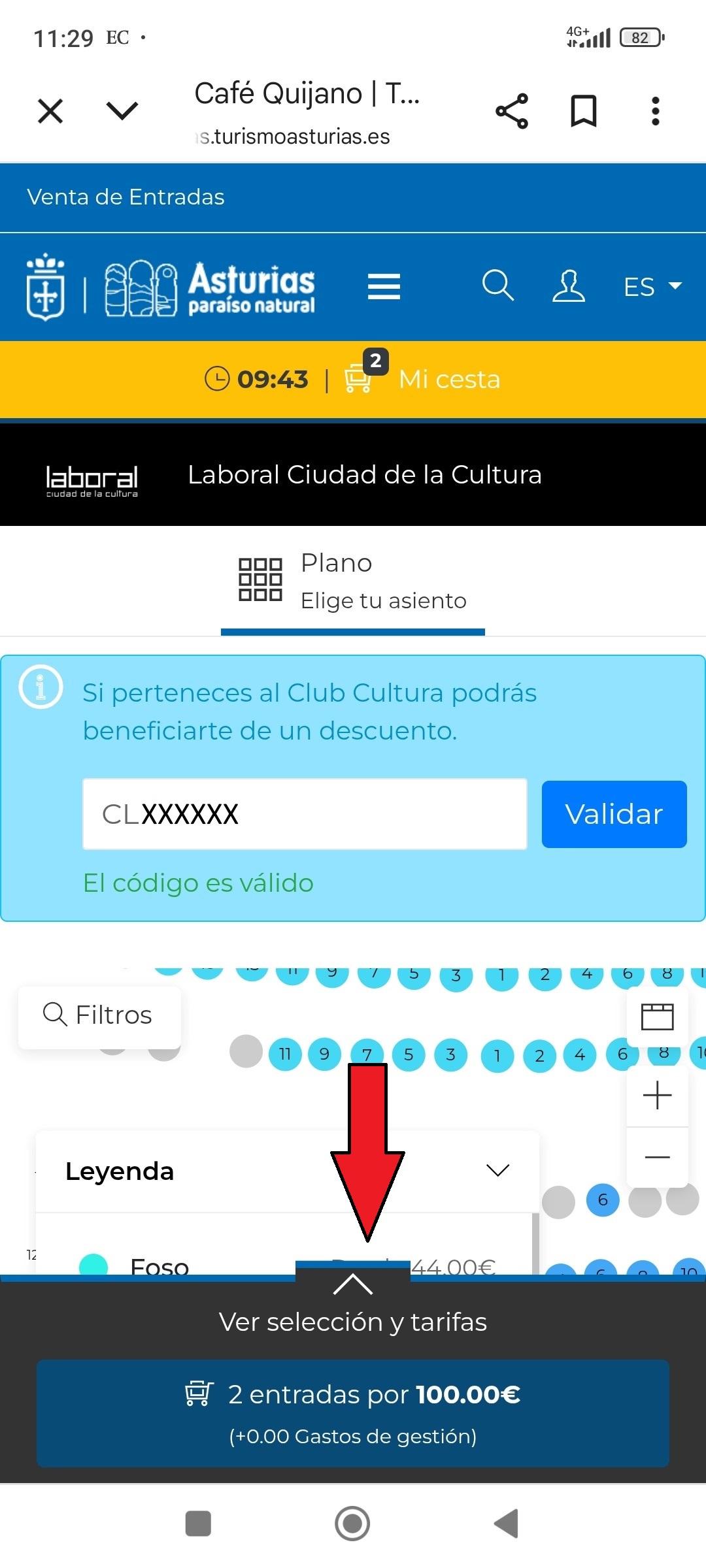Screen dimensions: 706x1568
Task: Open the Filtros seat filters
Action: point(99,1015)
